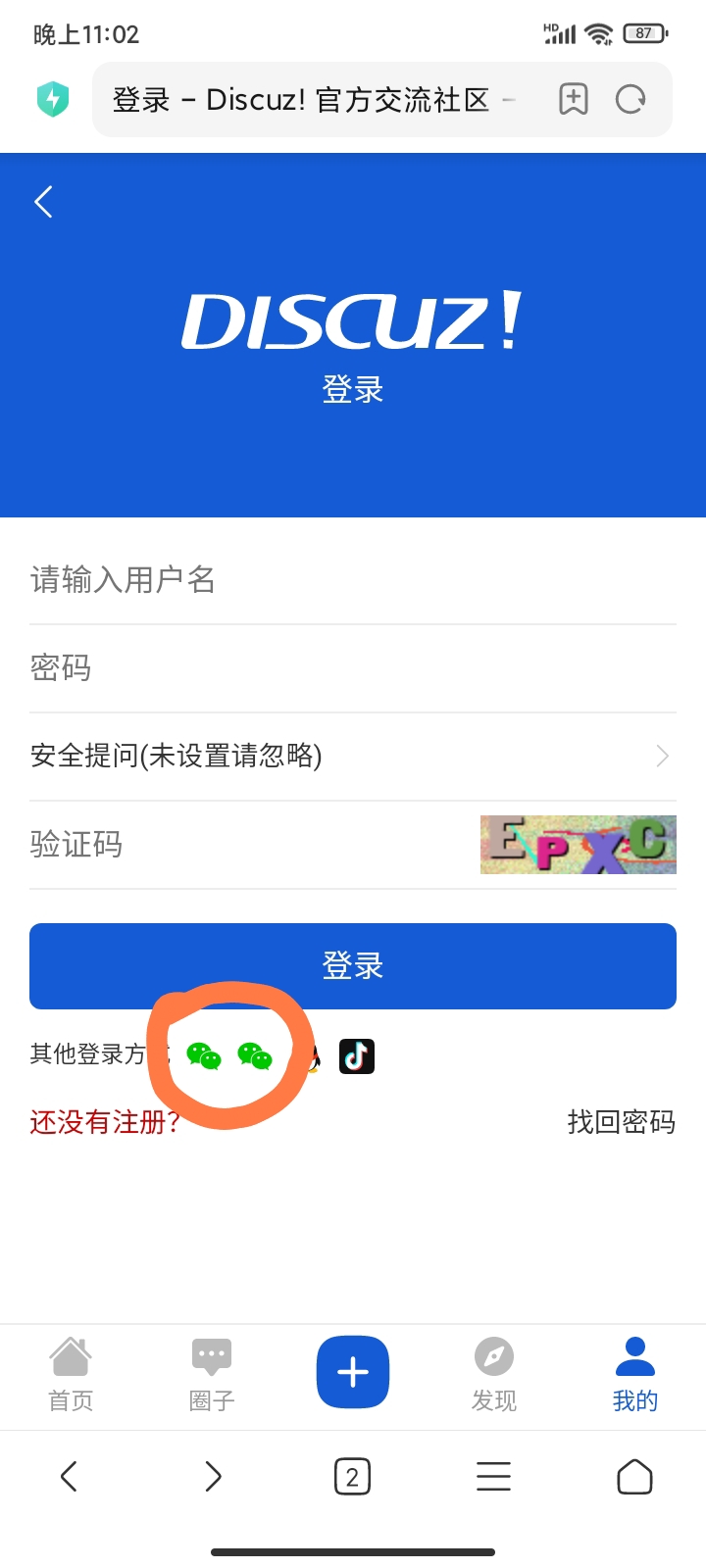Screen dimensions: 706x1568
Task: Go back using the white arrow
Action: point(43,203)
